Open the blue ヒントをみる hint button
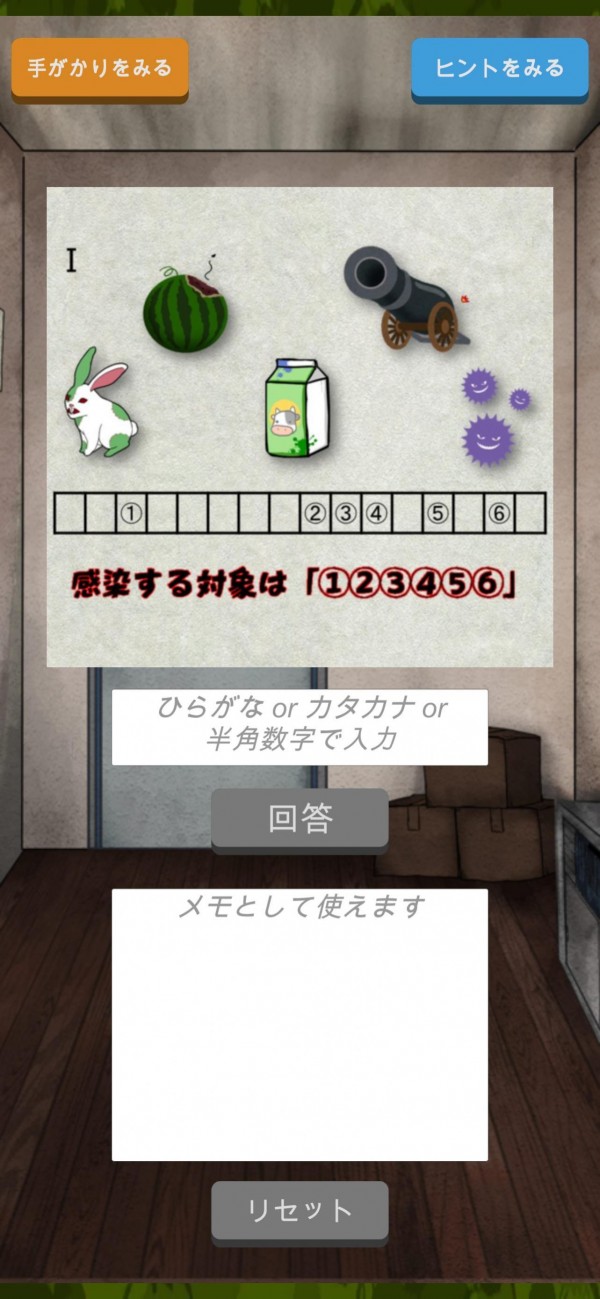 tap(499, 68)
